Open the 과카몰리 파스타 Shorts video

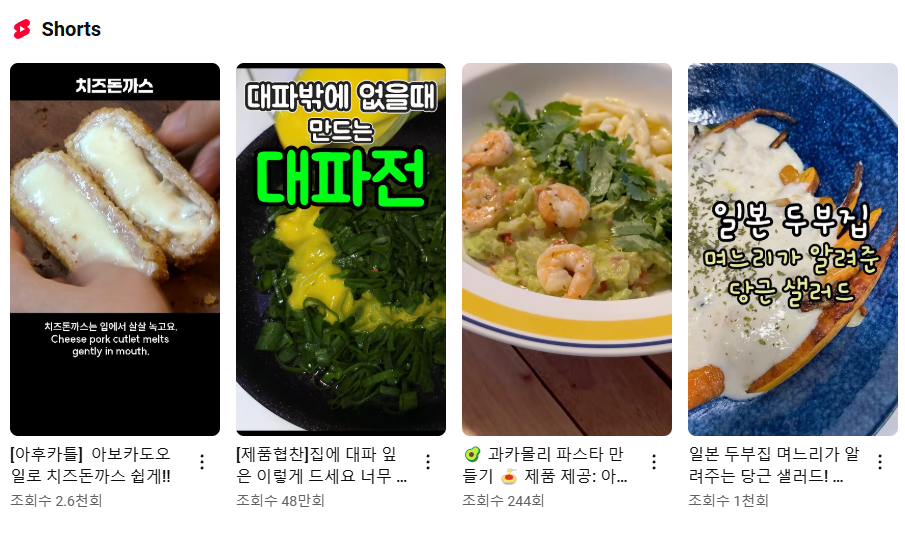(x=567, y=249)
